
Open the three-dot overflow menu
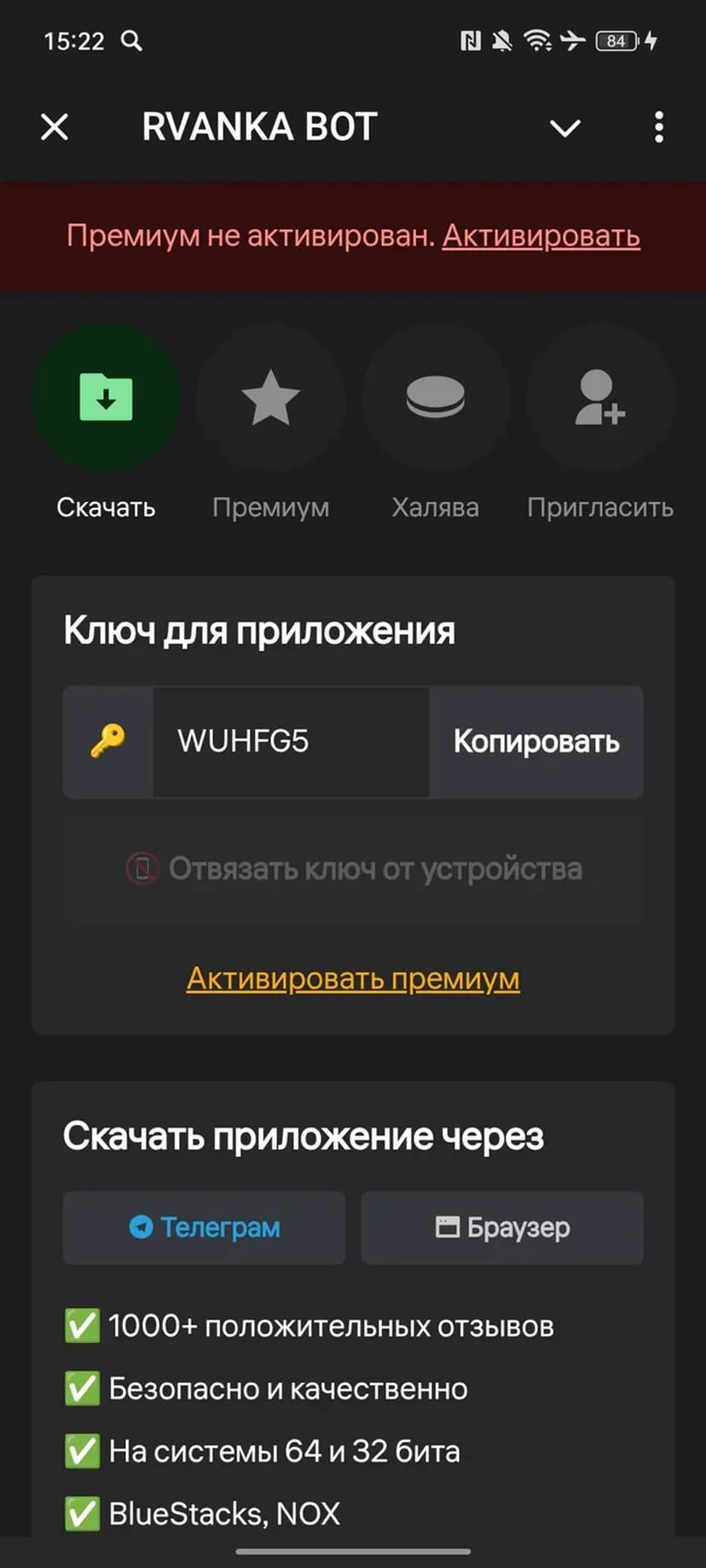658,128
